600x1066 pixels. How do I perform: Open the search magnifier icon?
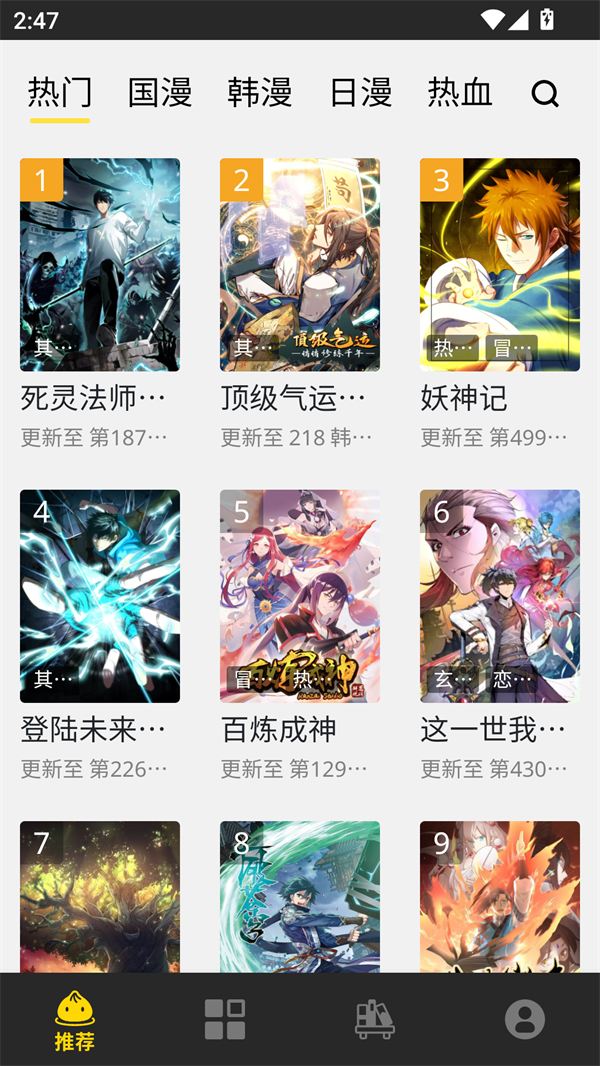coord(545,94)
